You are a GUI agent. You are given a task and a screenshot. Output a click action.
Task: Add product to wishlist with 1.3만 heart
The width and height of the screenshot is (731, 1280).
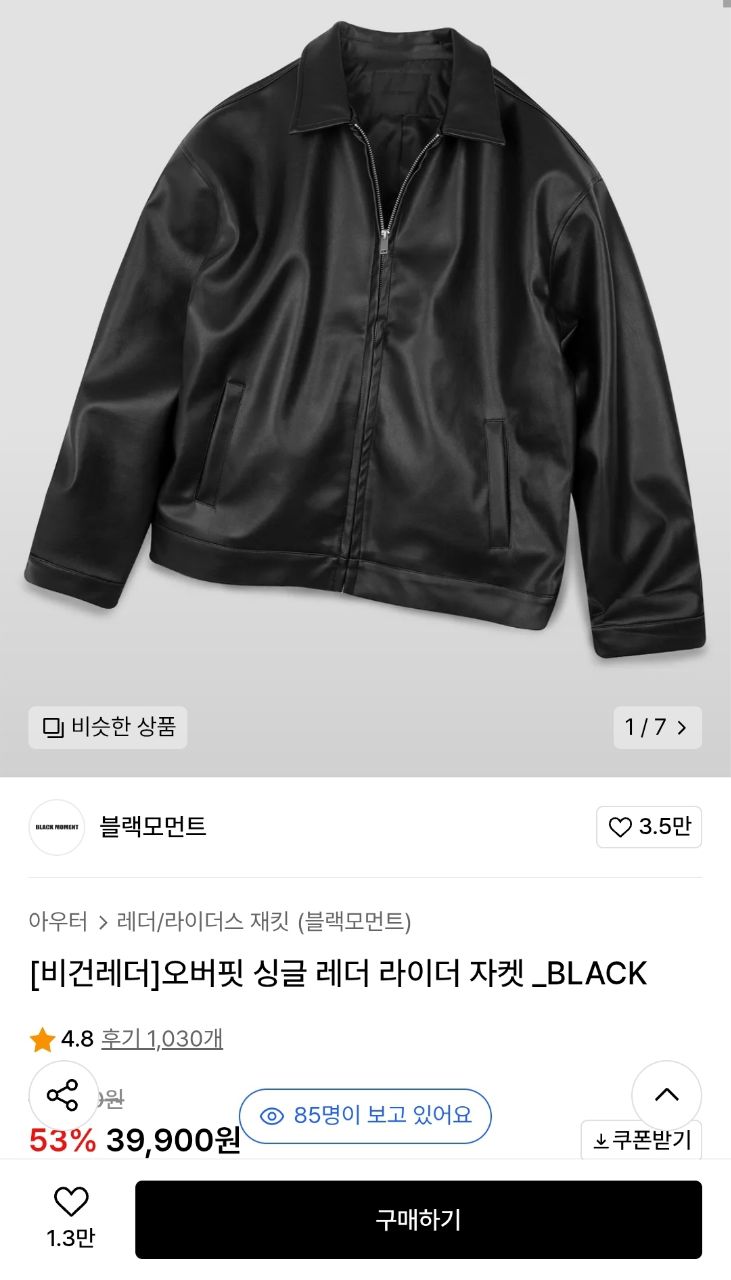click(x=71, y=1218)
